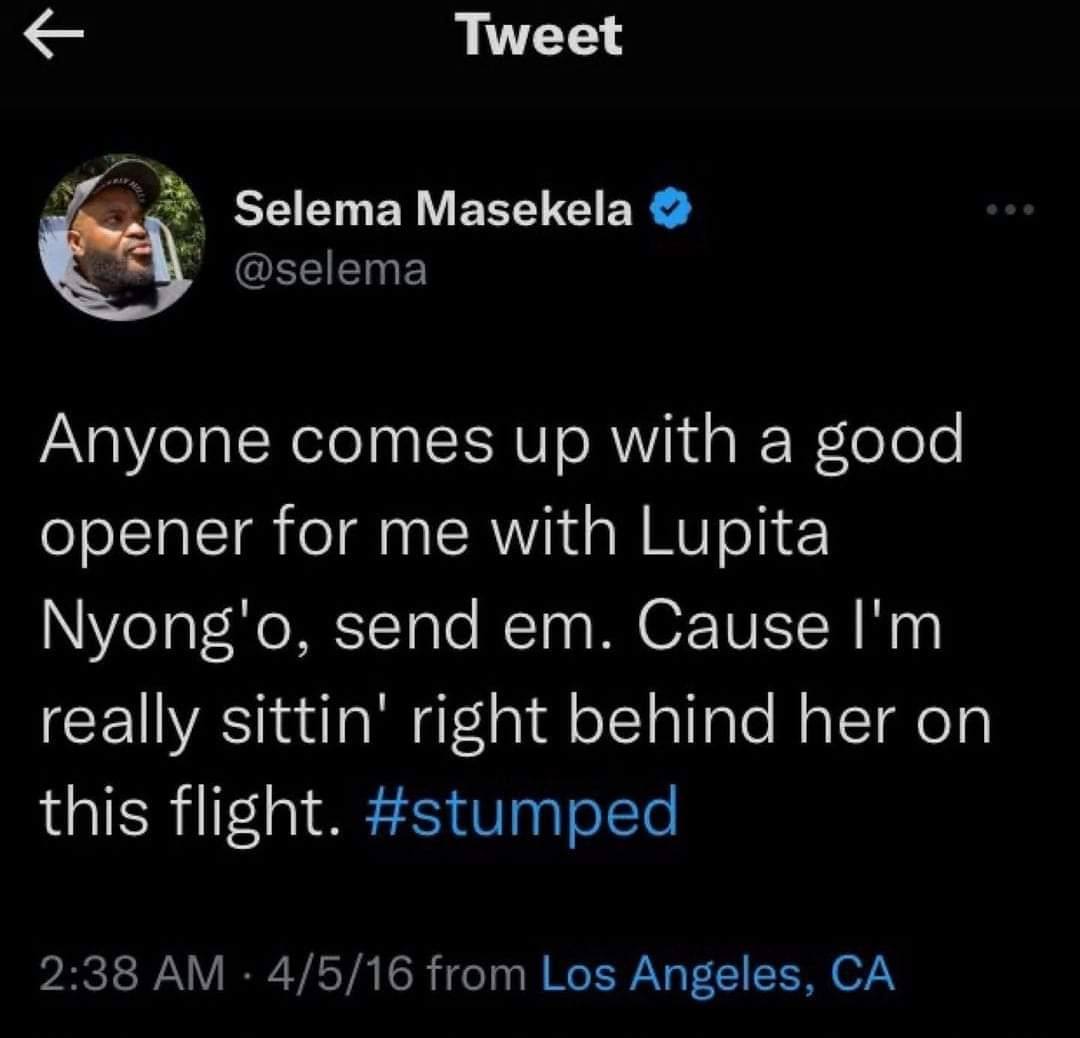Open the Los Angeles, CA location link
This screenshot has height=1038, width=1080.
click(716, 973)
